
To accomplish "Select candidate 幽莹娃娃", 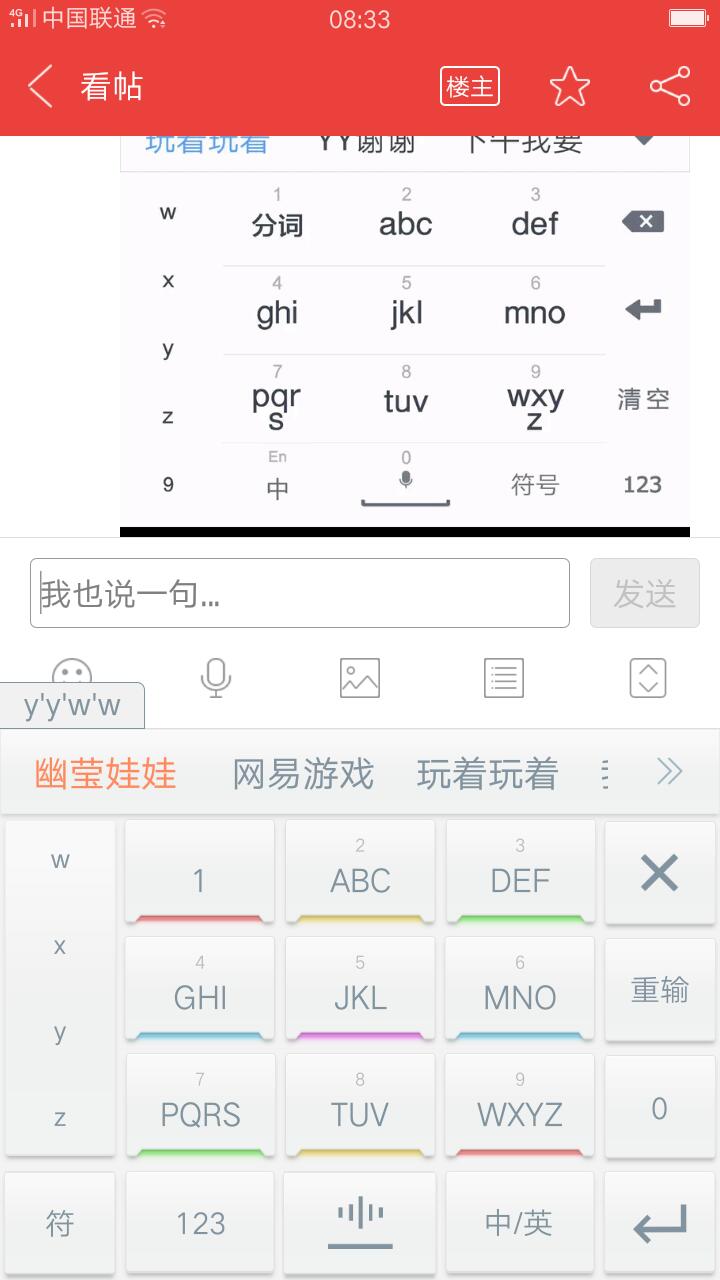I will coord(106,774).
